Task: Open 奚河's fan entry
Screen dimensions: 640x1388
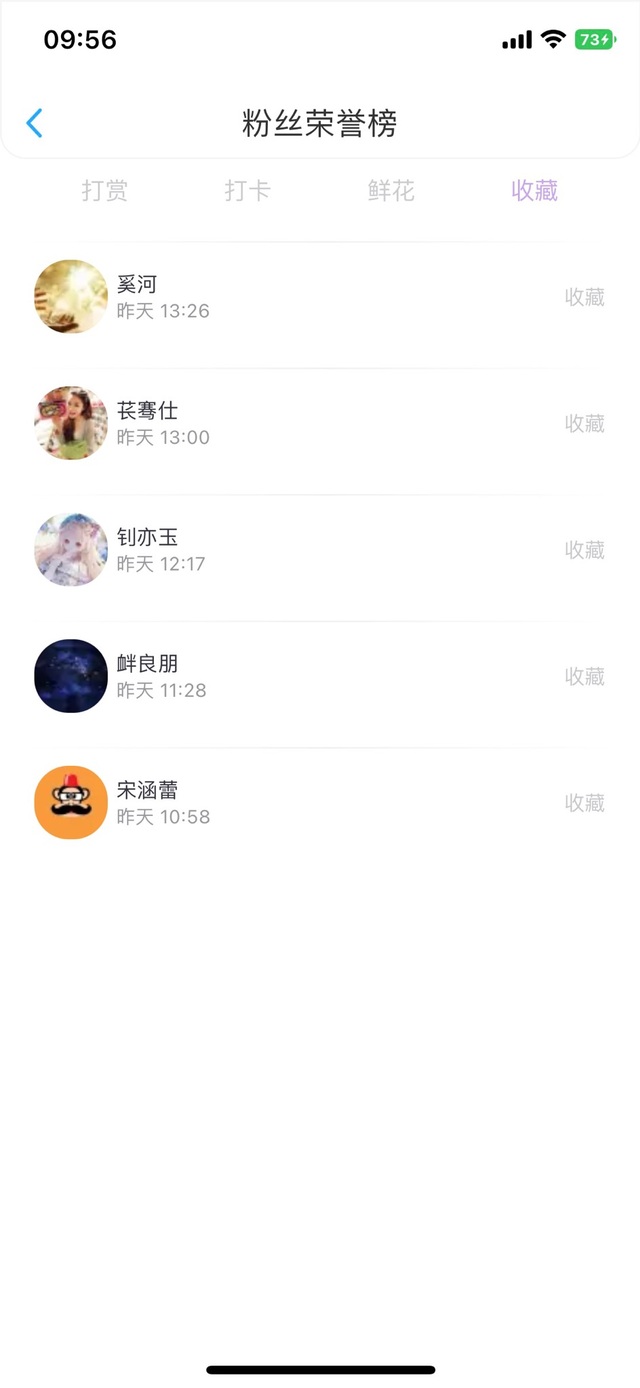Action: [320, 297]
